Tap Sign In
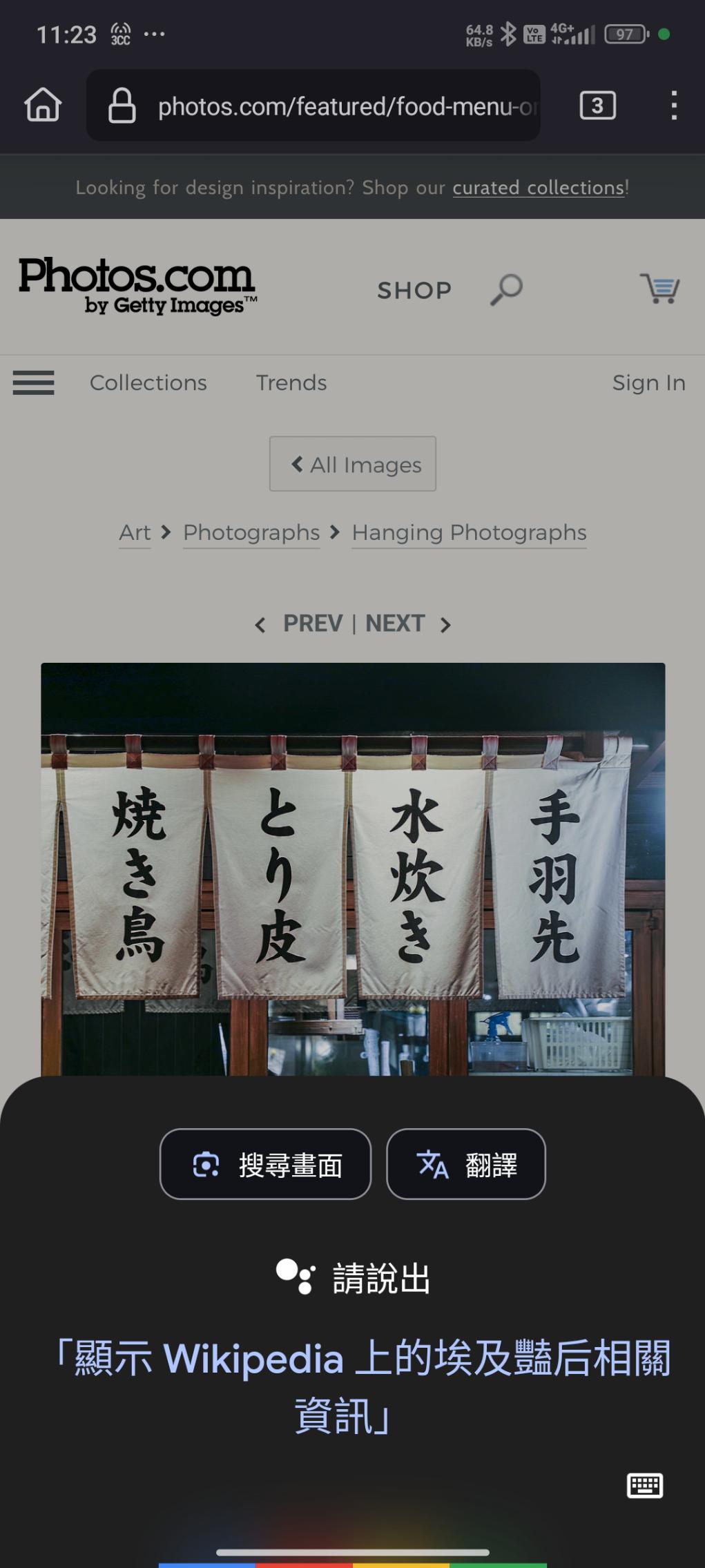 pyautogui.click(x=648, y=383)
